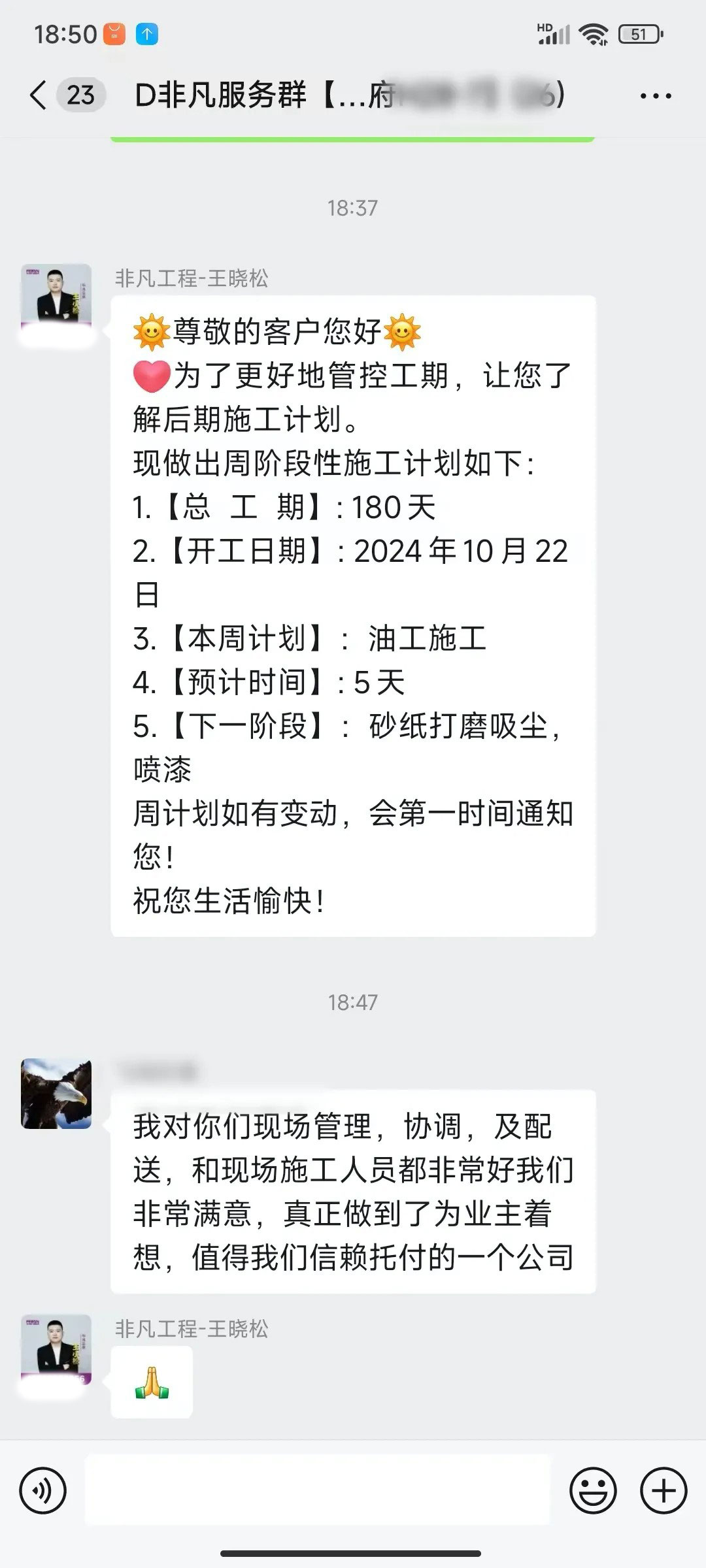706x1568 pixels.
Task: Tap the message text field
Action: 318,1492
